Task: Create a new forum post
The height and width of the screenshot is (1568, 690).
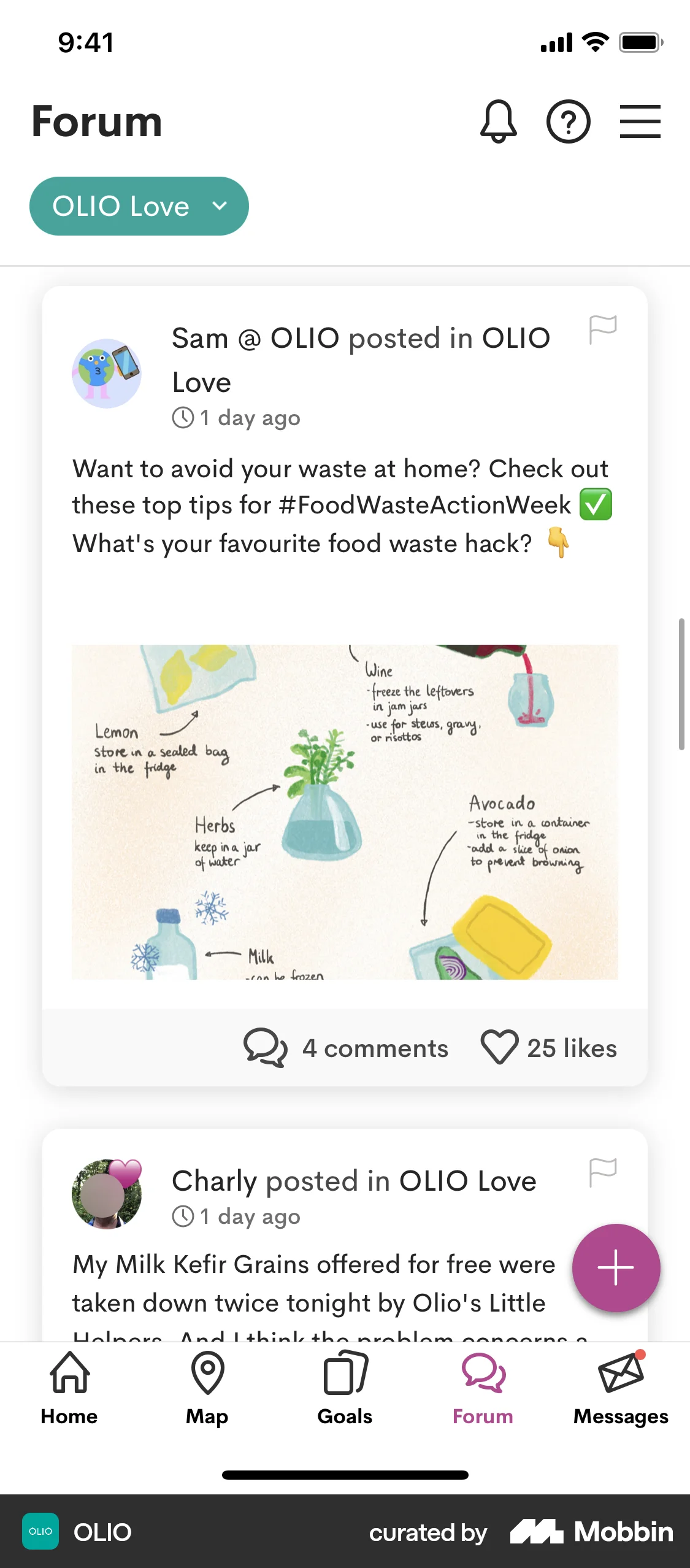Action: (616, 1267)
